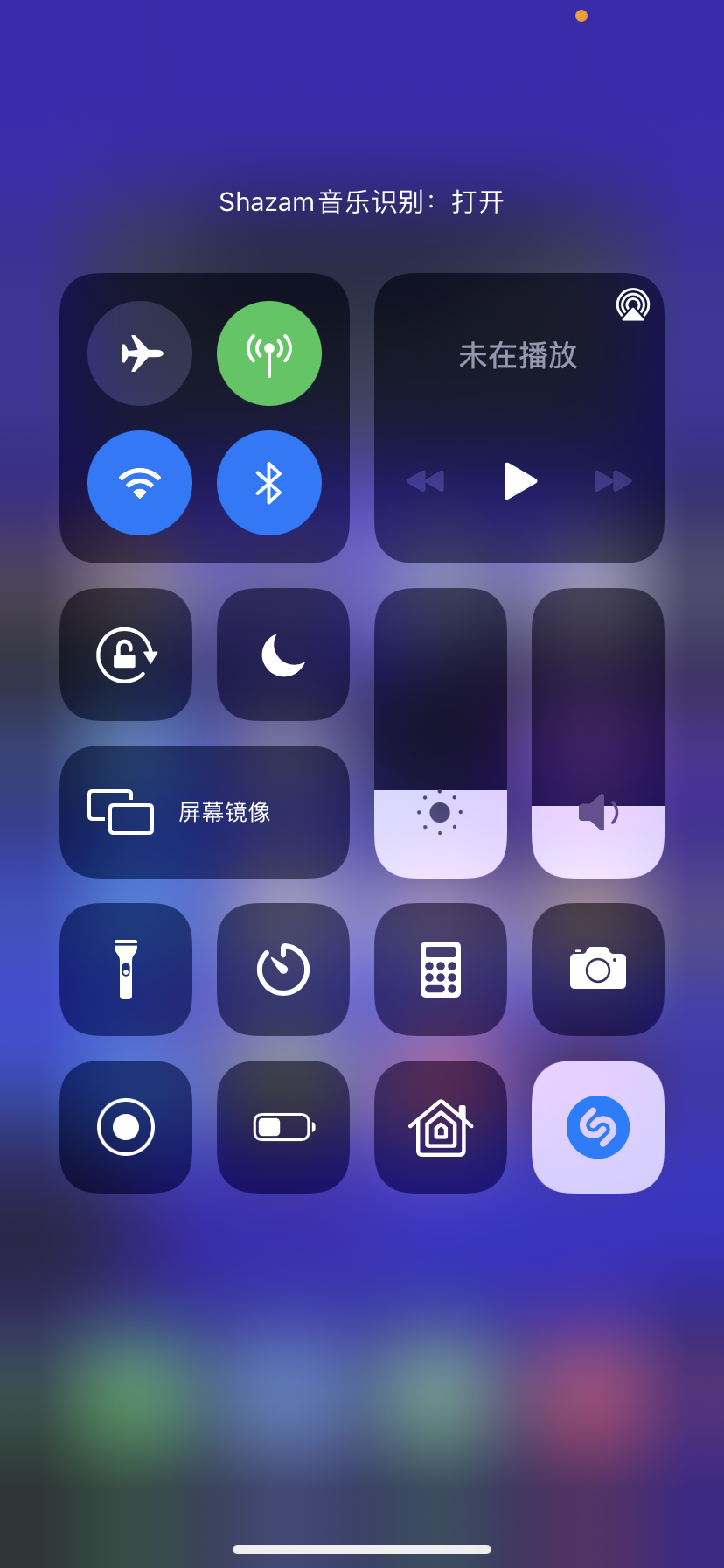Viewport: 724px width, 1568px height.
Task: Start screen recording
Action: pyautogui.click(x=126, y=1127)
